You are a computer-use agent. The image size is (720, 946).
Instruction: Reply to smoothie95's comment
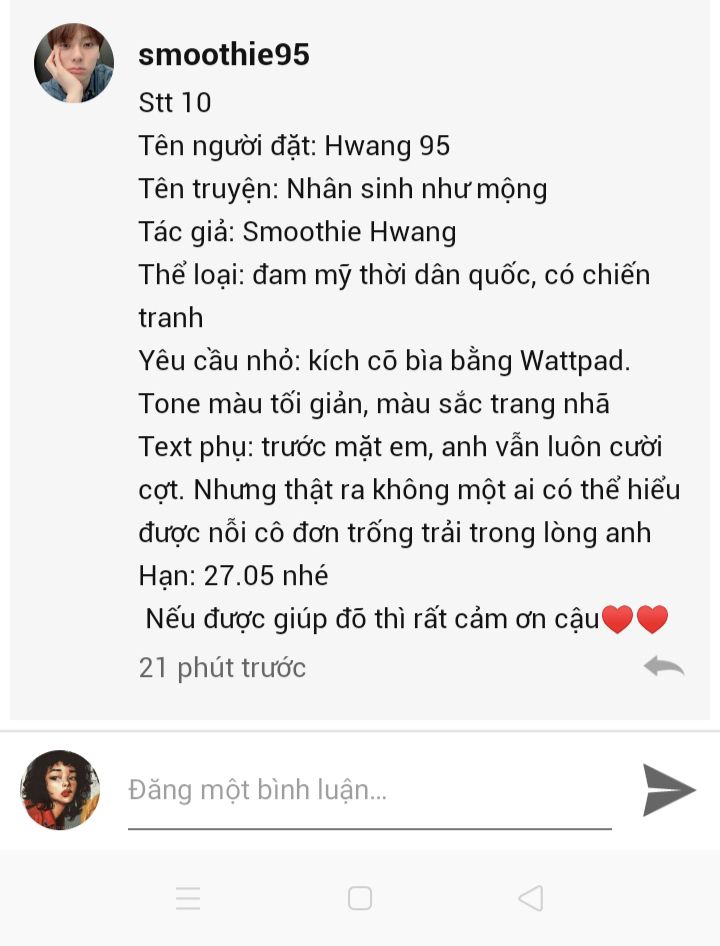pyautogui.click(x=664, y=666)
